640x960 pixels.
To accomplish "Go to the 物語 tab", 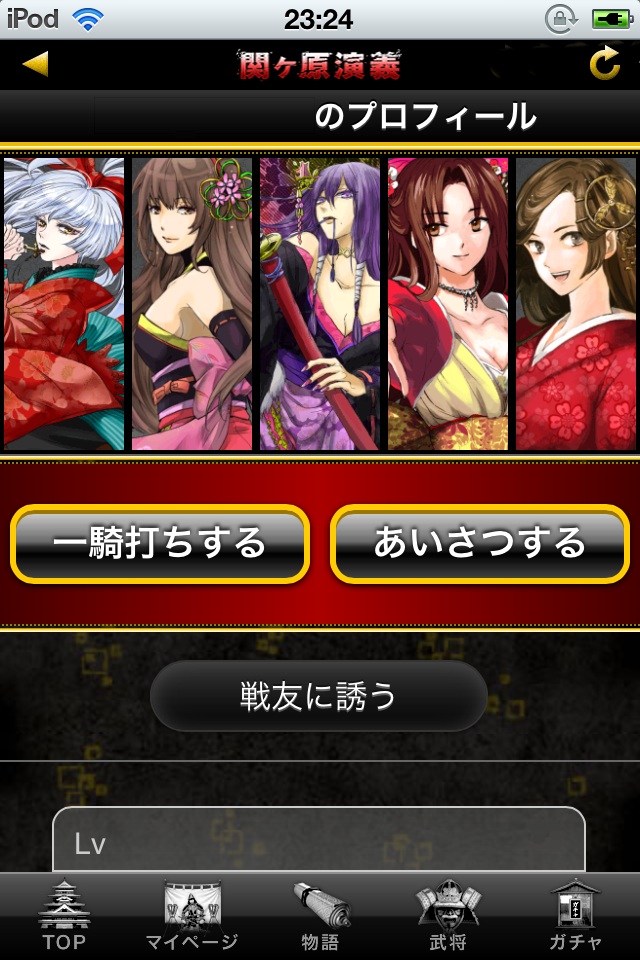I will (x=320, y=916).
